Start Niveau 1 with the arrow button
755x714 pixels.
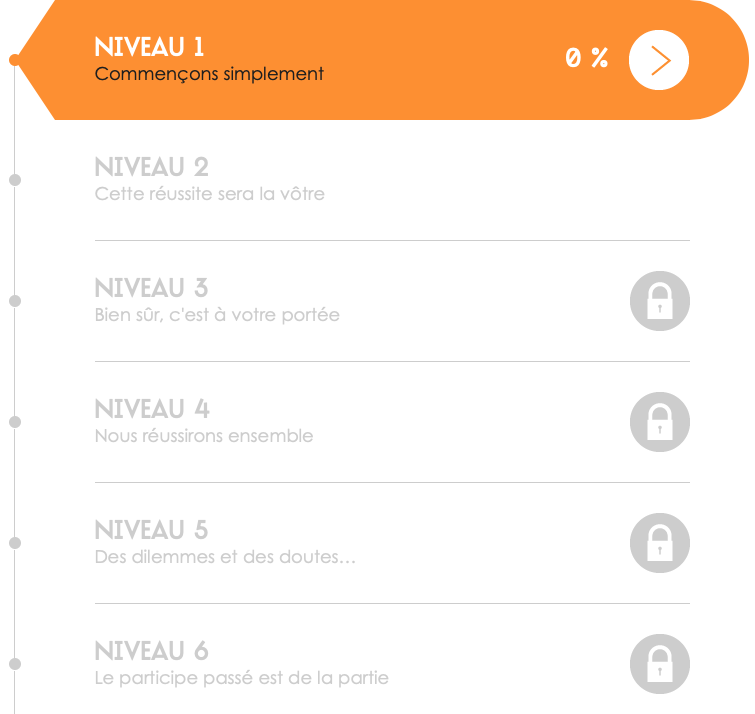point(659,60)
